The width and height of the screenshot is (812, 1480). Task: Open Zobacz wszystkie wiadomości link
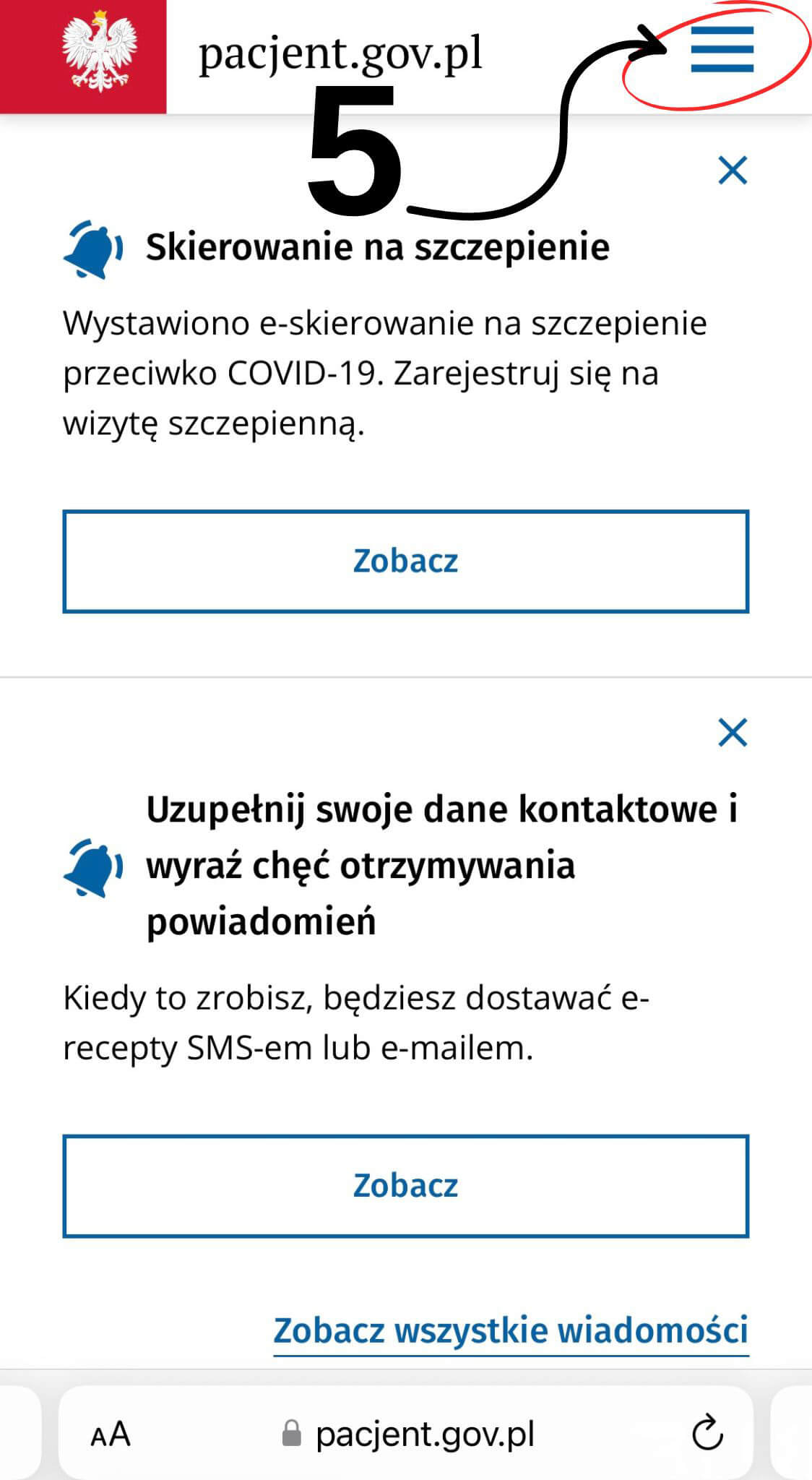[510, 1330]
